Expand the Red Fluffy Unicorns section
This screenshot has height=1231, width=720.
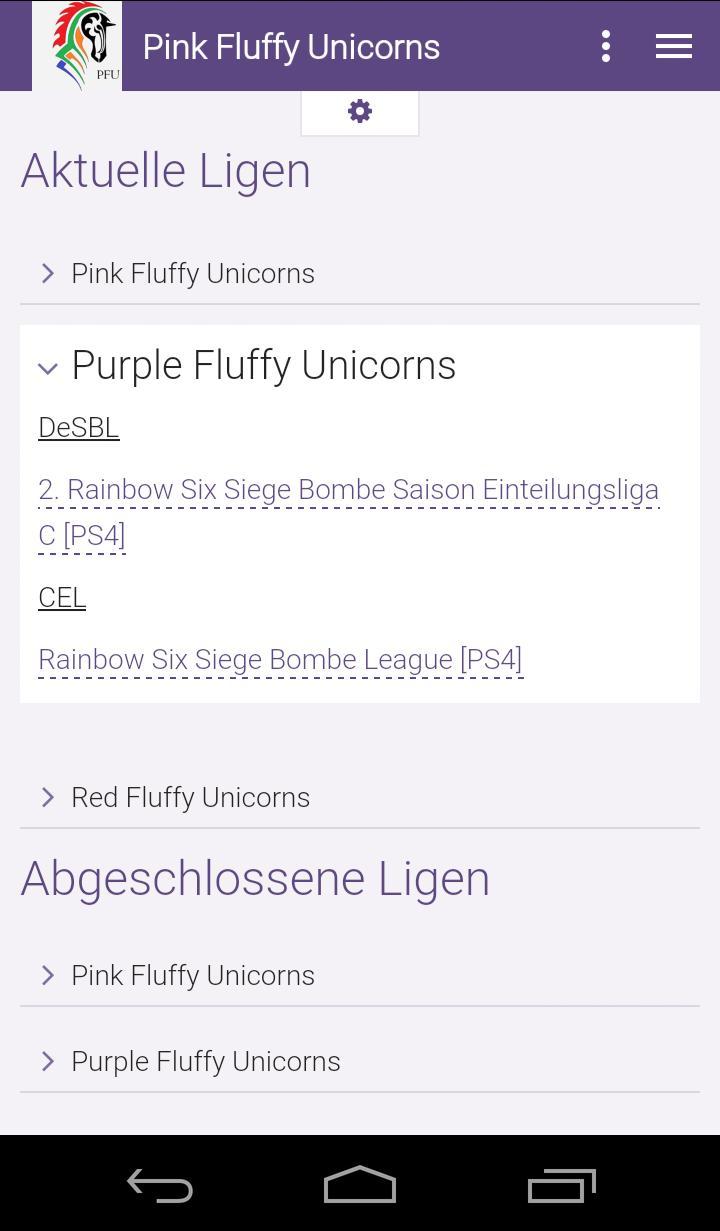click(x=190, y=797)
